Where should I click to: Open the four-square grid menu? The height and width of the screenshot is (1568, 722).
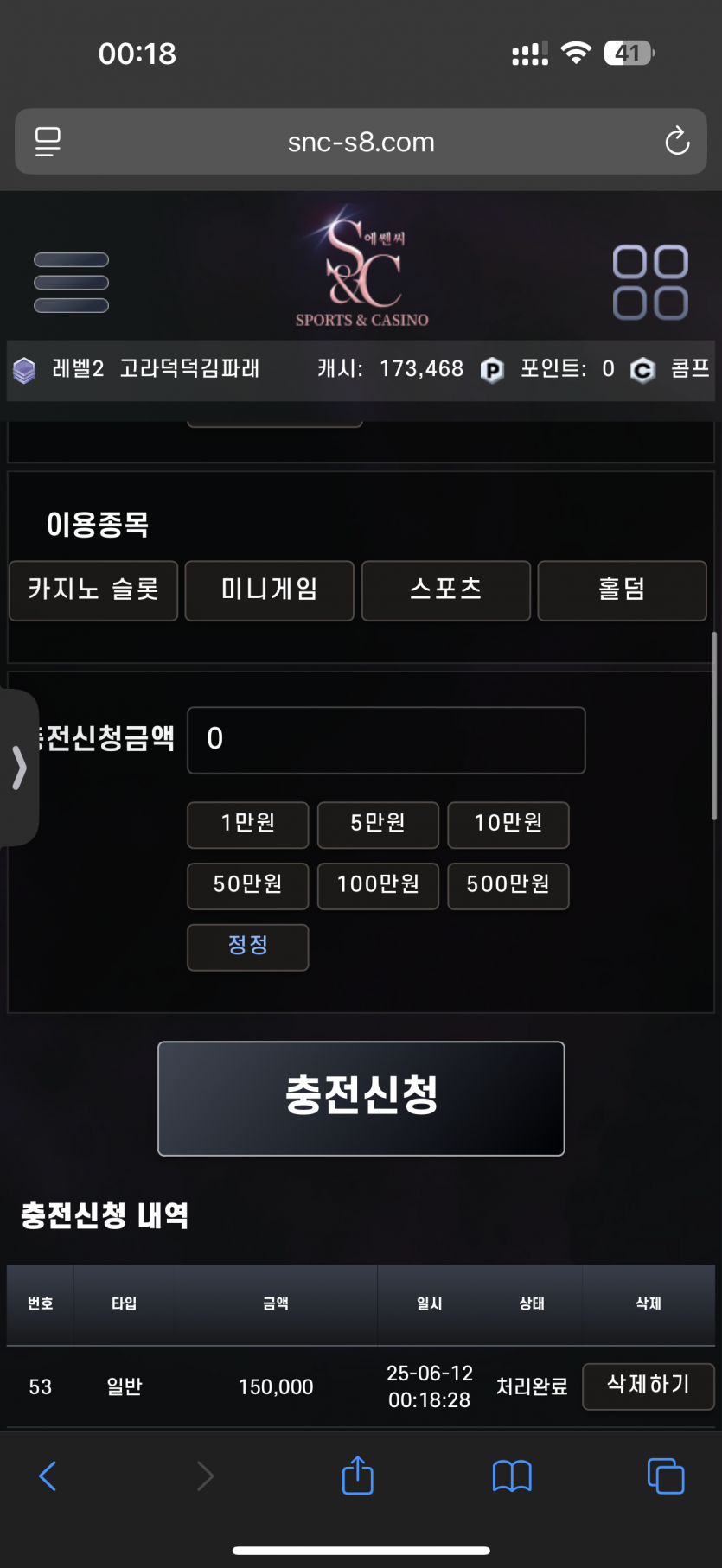(x=650, y=283)
